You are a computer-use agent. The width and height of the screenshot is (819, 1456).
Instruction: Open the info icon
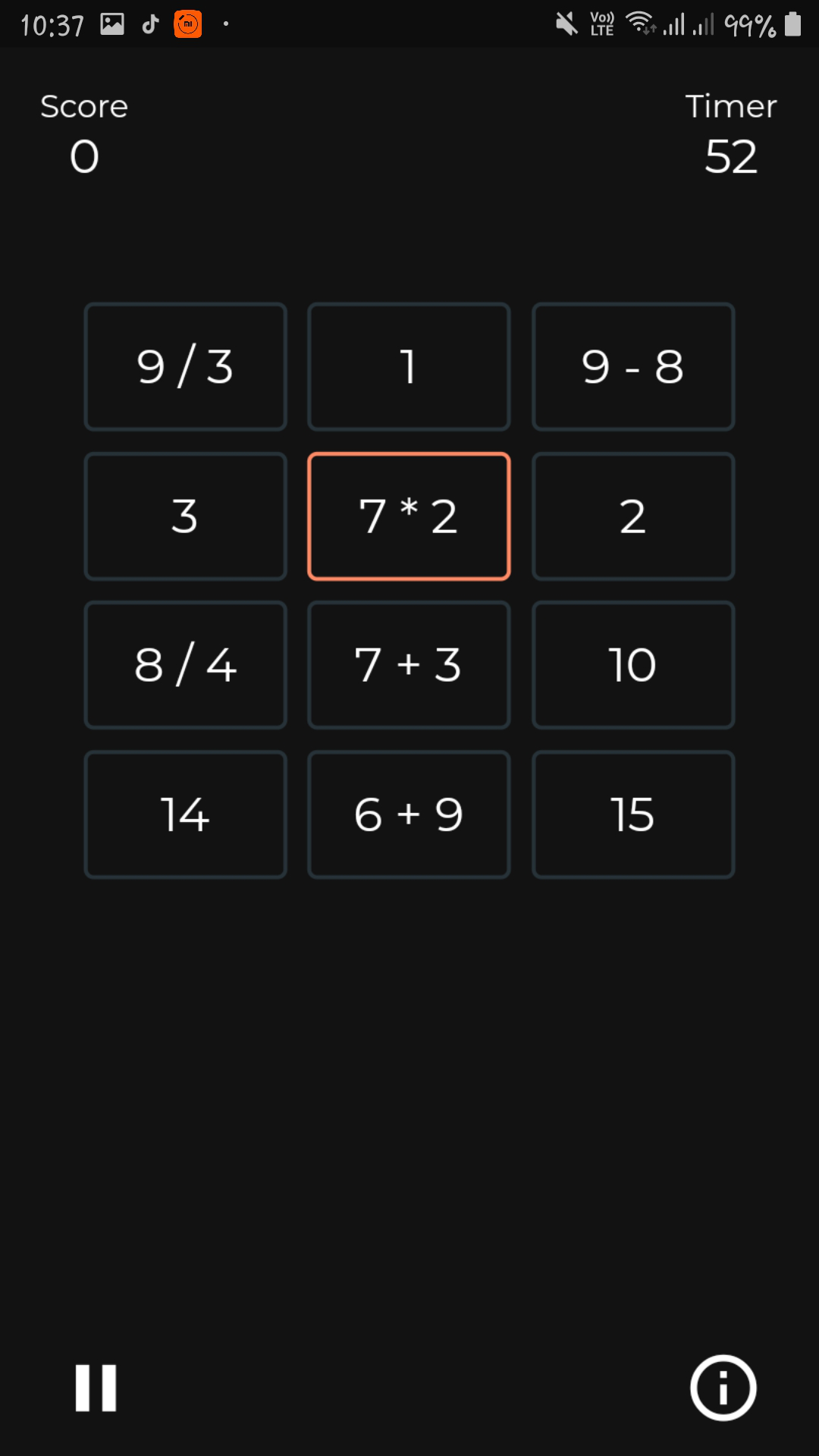(723, 1388)
